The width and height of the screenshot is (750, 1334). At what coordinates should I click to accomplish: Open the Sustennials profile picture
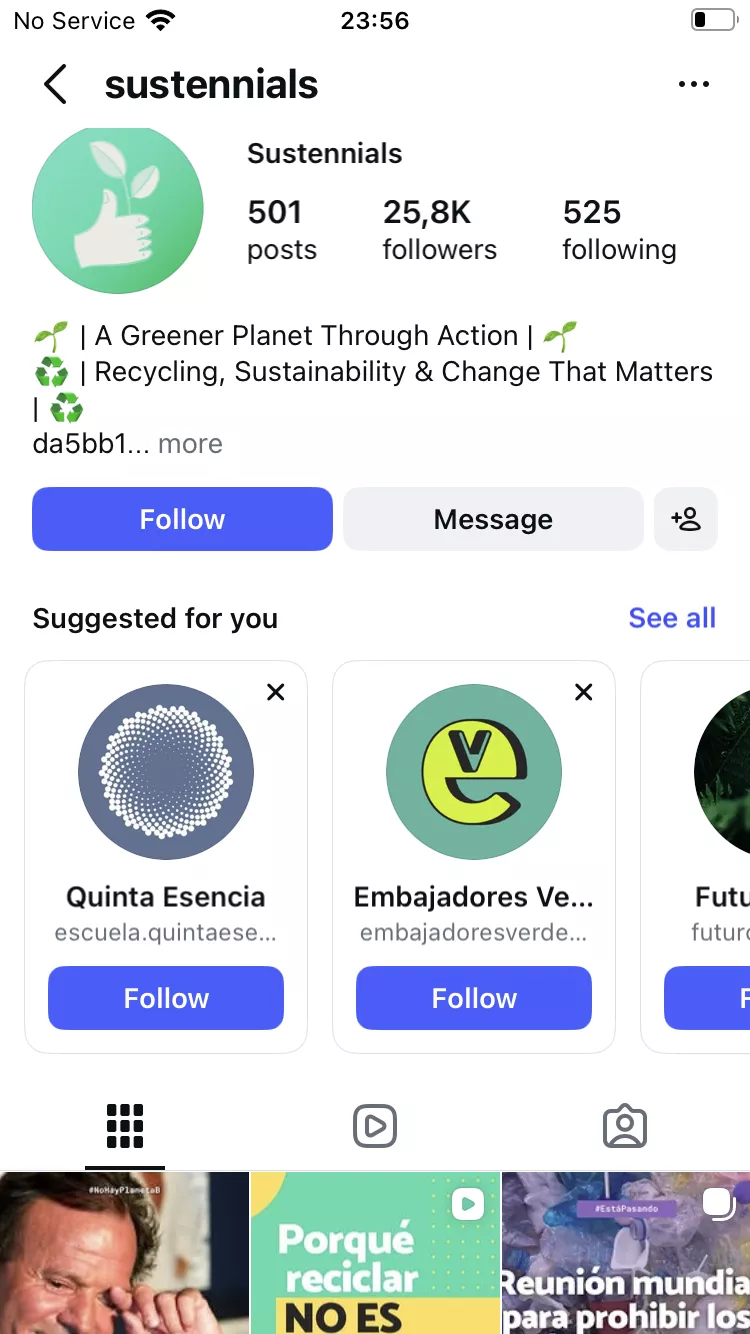(118, 208)
